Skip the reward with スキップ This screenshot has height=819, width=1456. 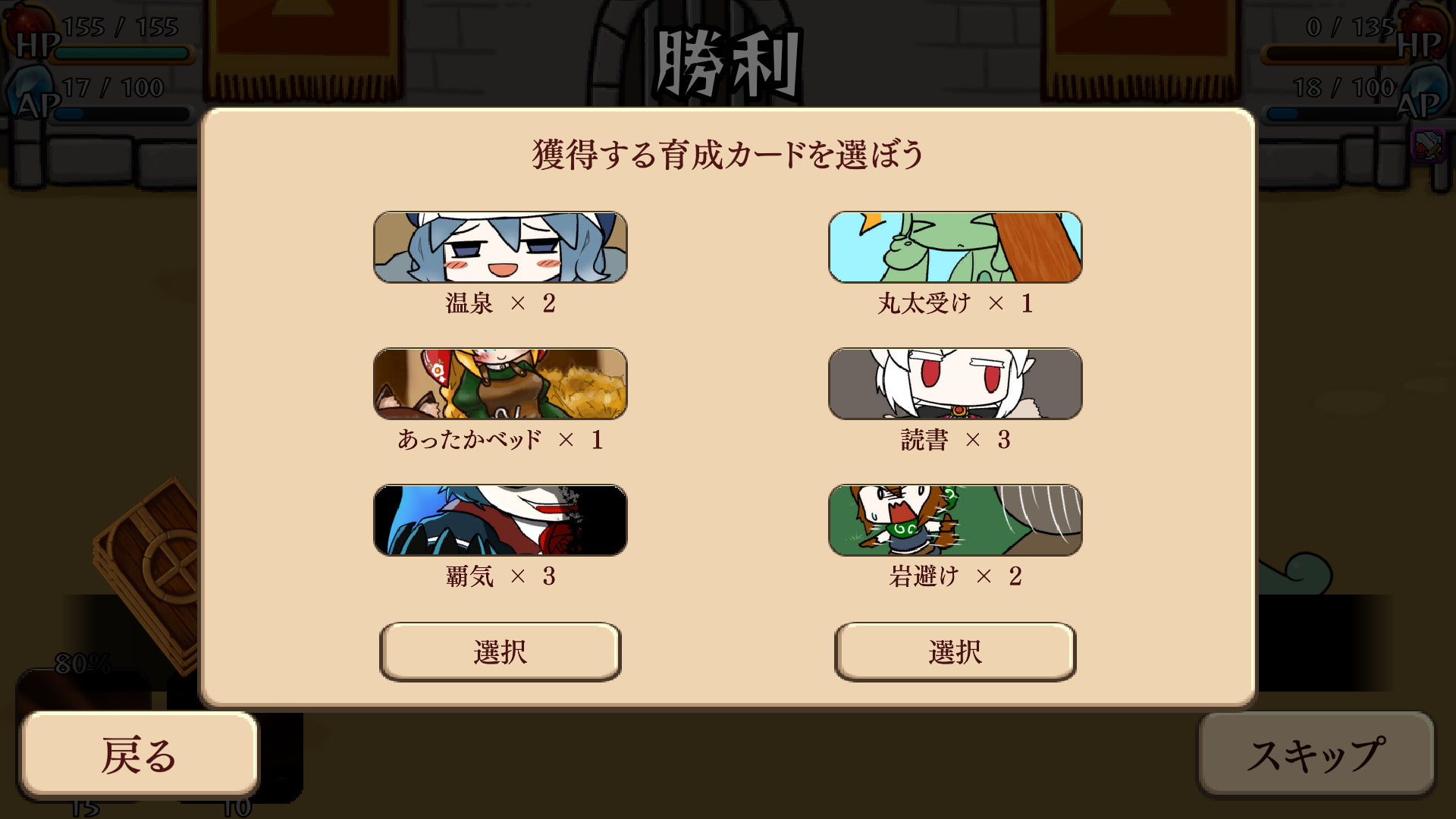tap(1316, 755)
